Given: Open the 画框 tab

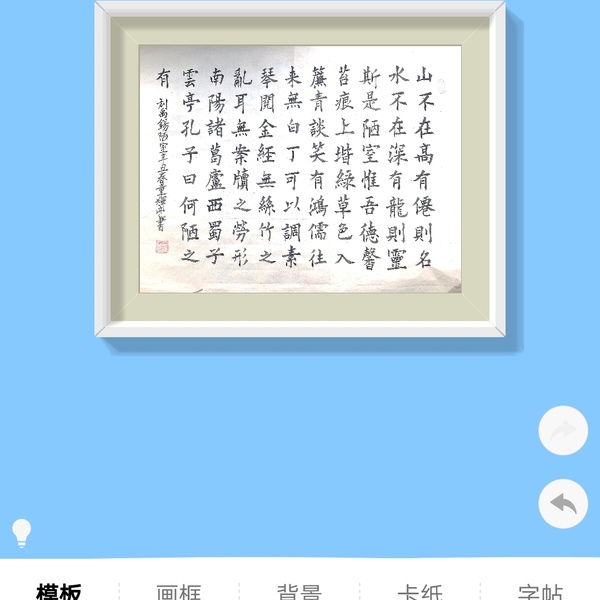Looking at the screenshot, I should [x=179, y=590].
